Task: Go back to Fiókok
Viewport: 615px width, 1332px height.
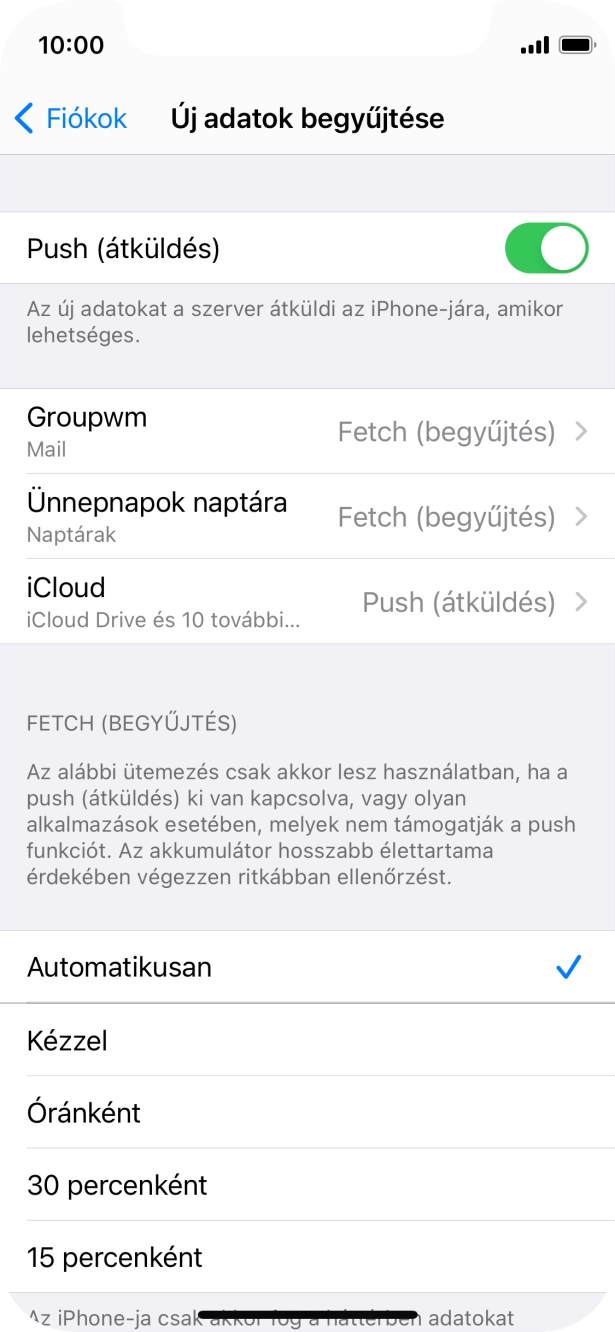Action: point(71,119)
